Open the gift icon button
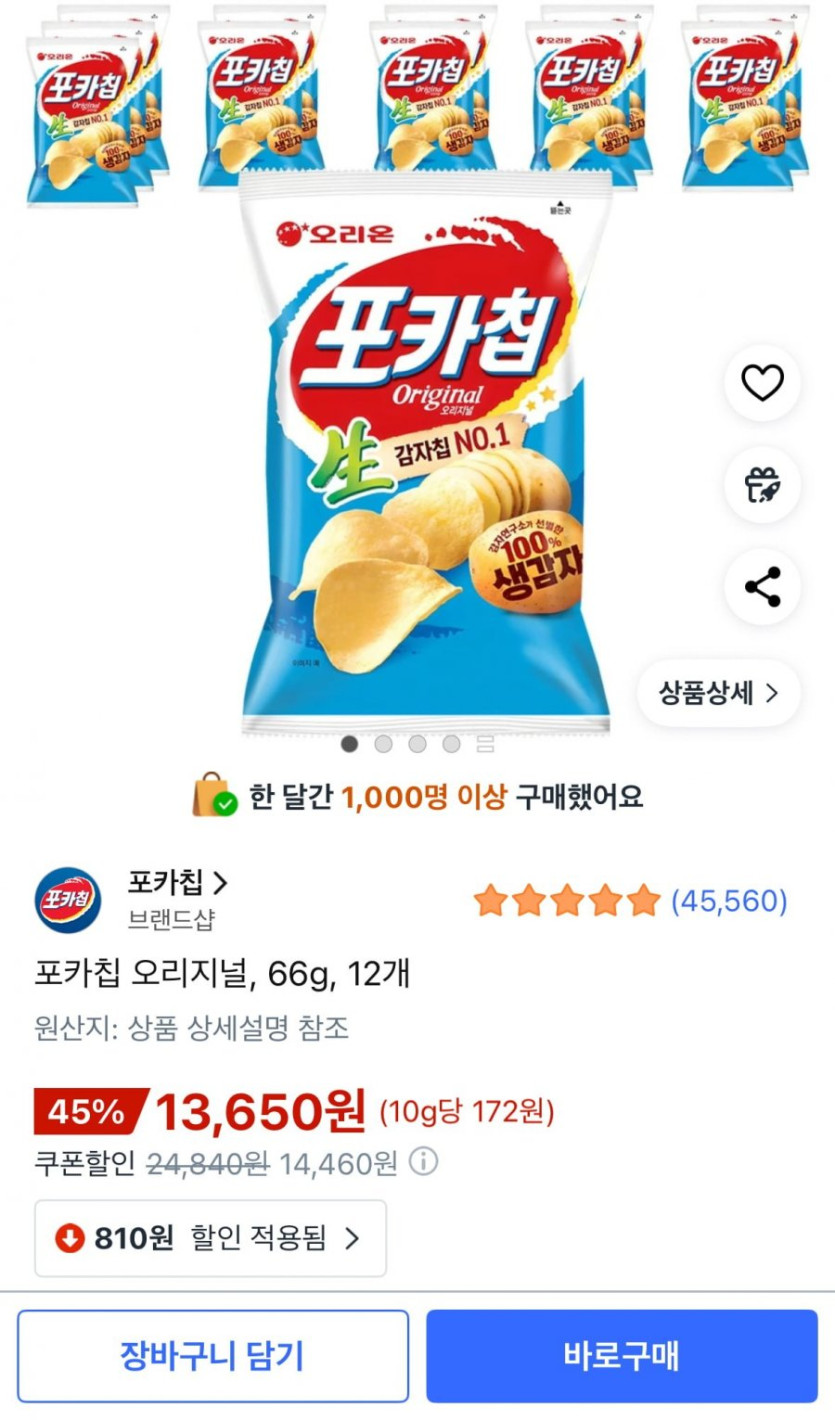 pos(762,485)
